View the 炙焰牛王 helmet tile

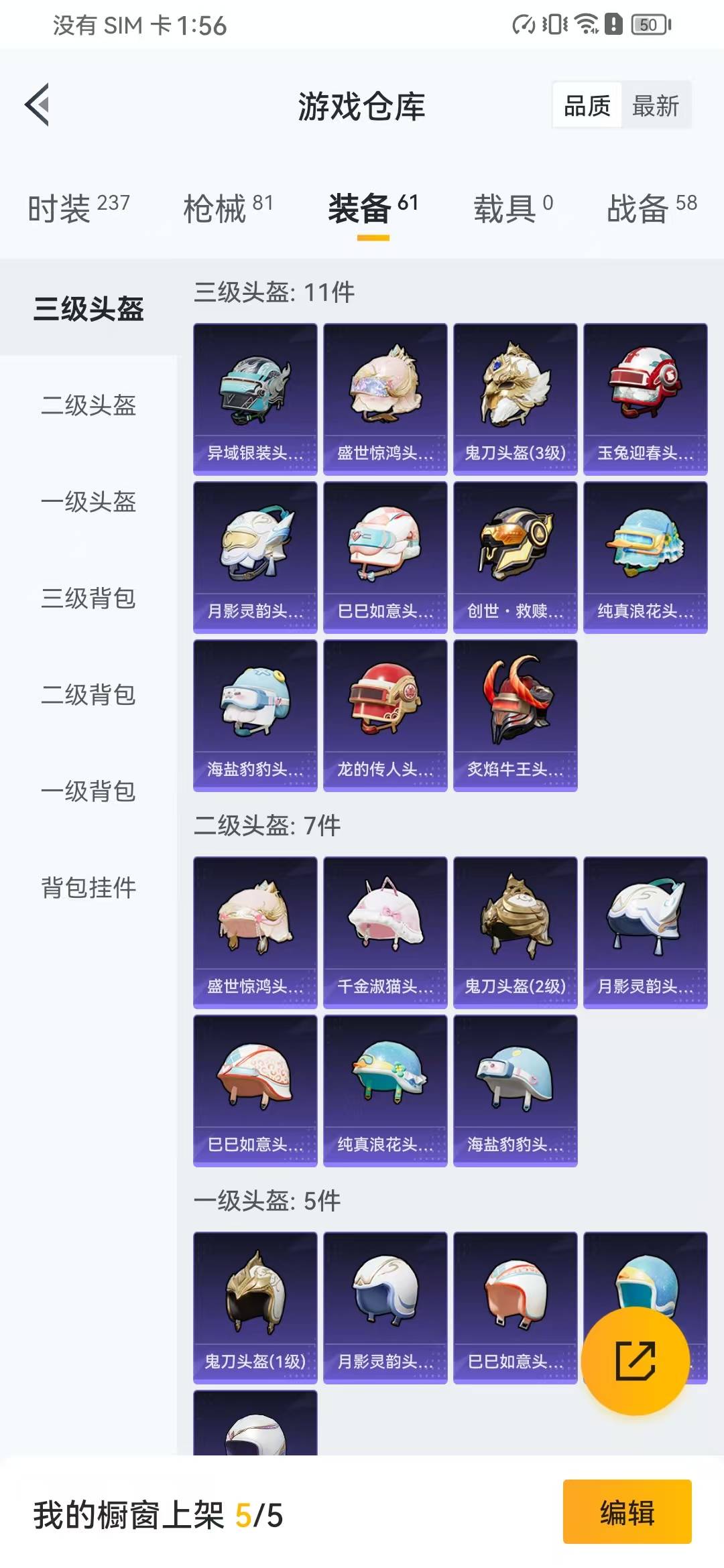(516, 716)
